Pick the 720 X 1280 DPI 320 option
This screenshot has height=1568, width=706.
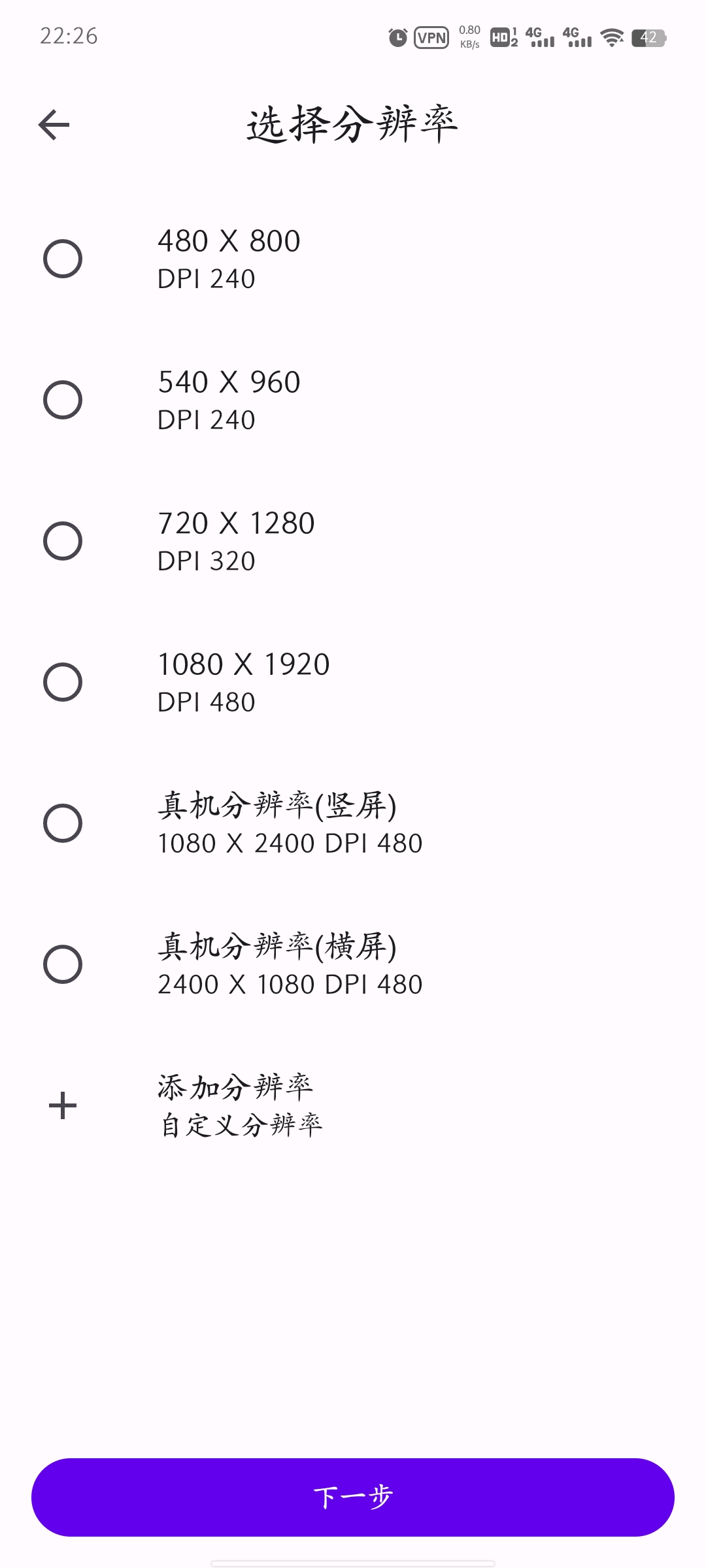click(63, 541)
